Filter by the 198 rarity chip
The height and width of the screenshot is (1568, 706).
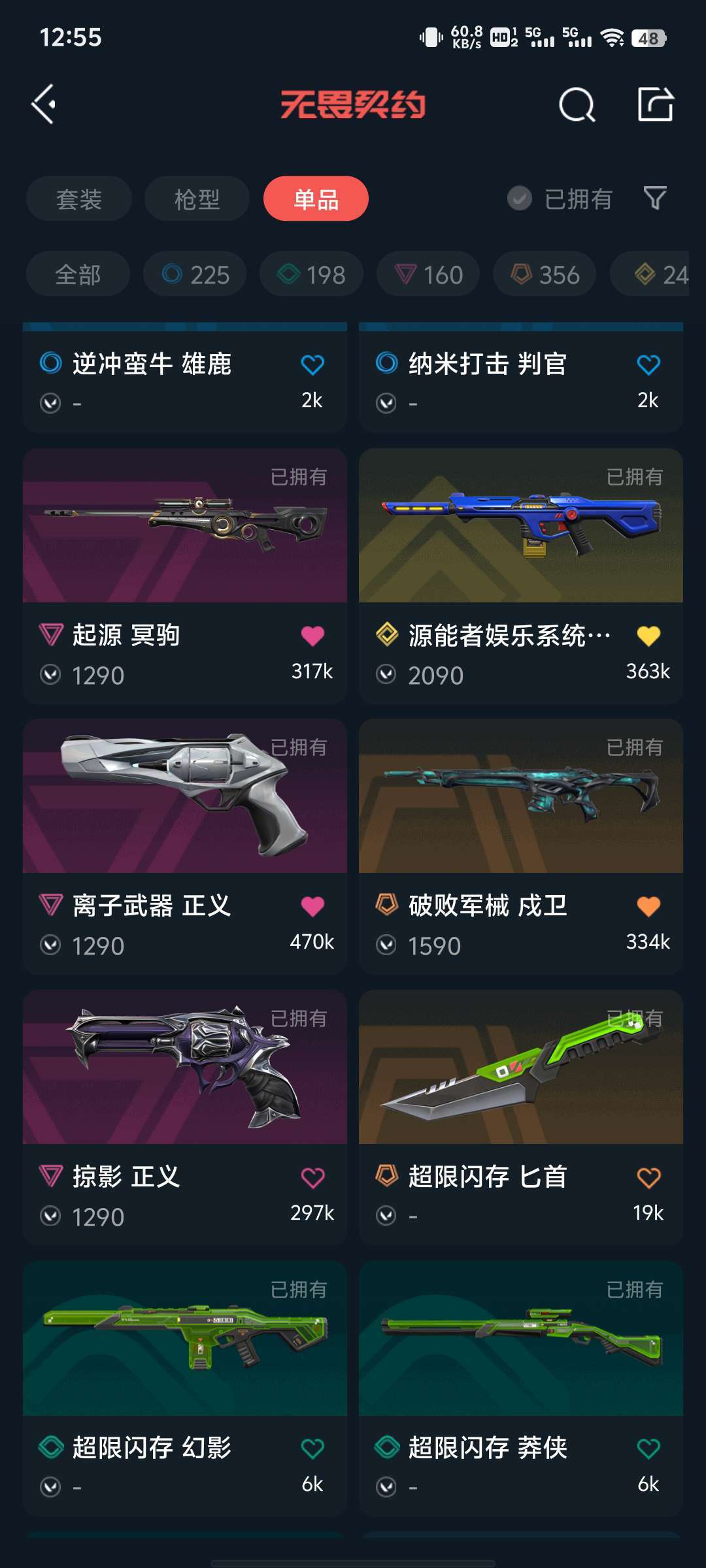pos(311,274)
